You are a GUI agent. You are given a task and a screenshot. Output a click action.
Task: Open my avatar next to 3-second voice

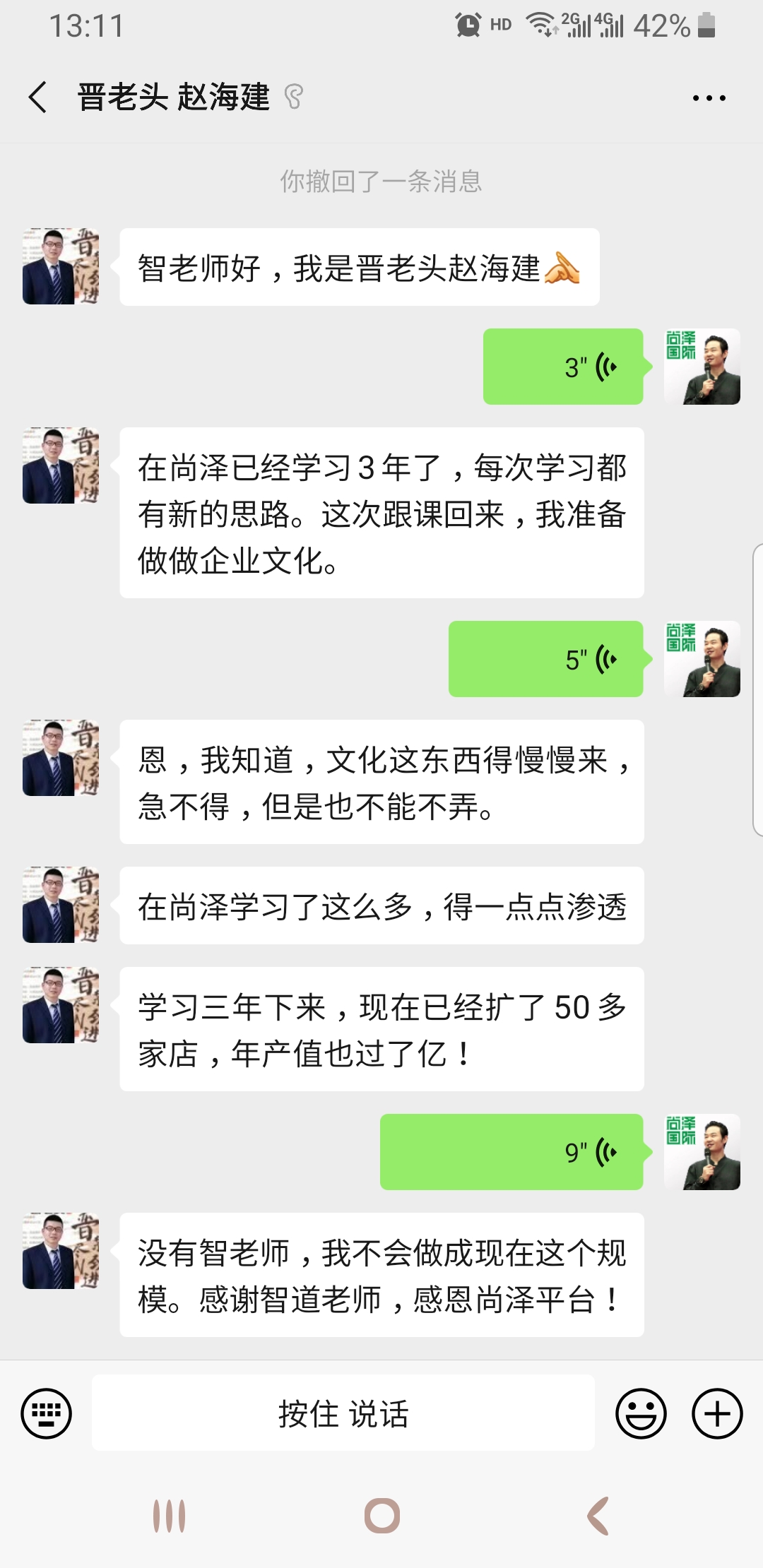point(702,367)
